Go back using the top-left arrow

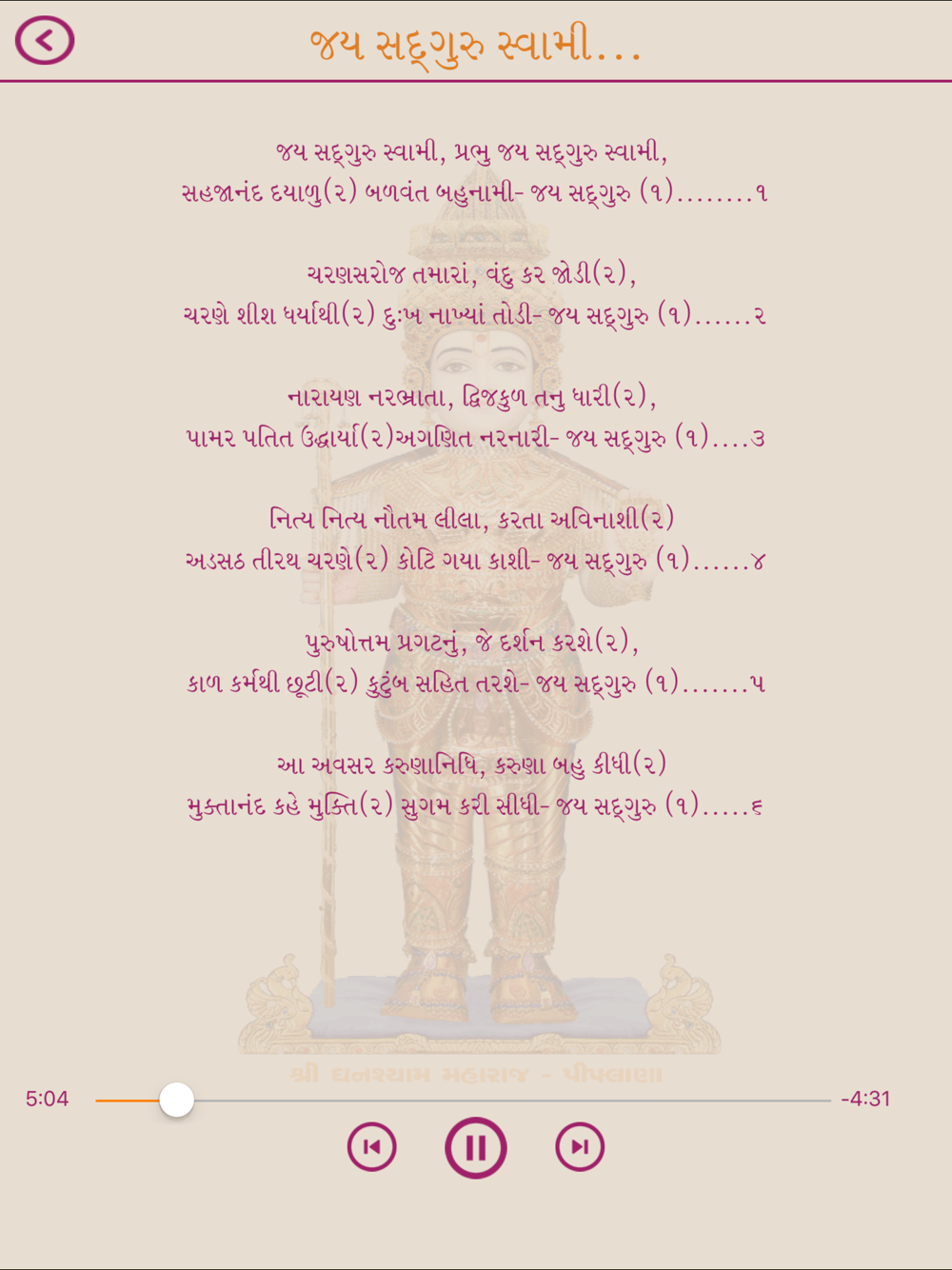click(44, 41)
